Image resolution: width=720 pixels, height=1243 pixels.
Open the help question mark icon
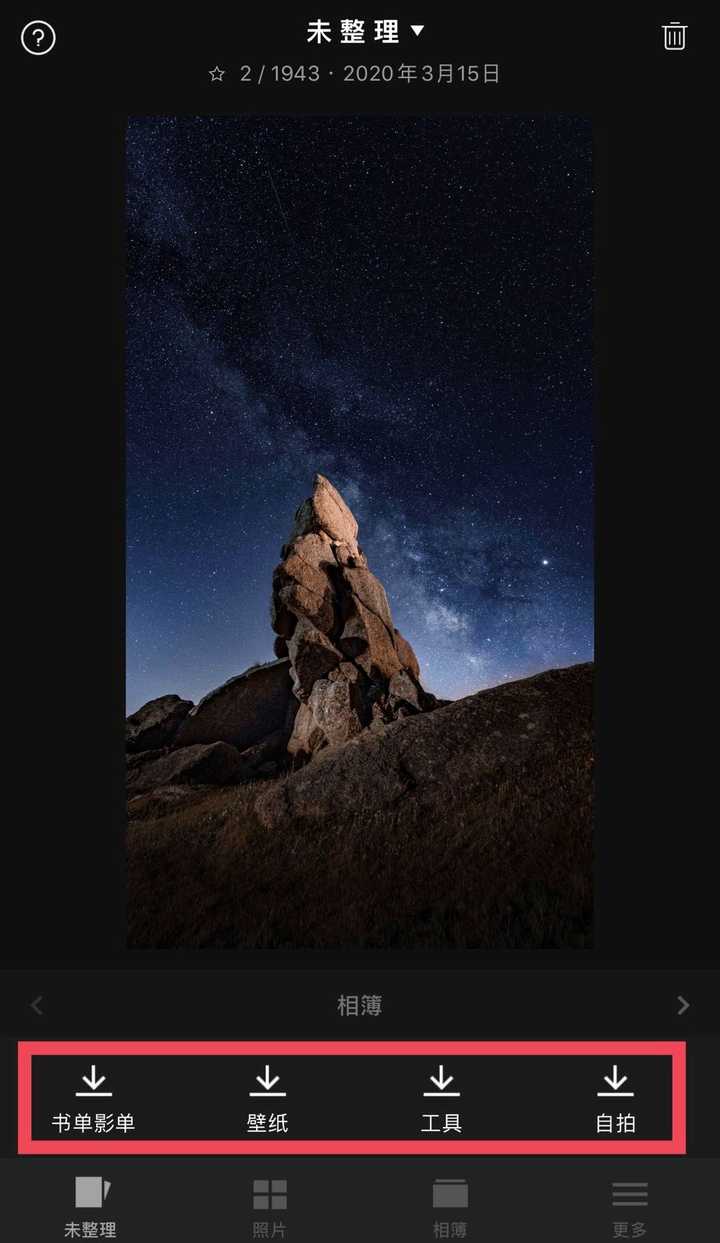(39, 39)
